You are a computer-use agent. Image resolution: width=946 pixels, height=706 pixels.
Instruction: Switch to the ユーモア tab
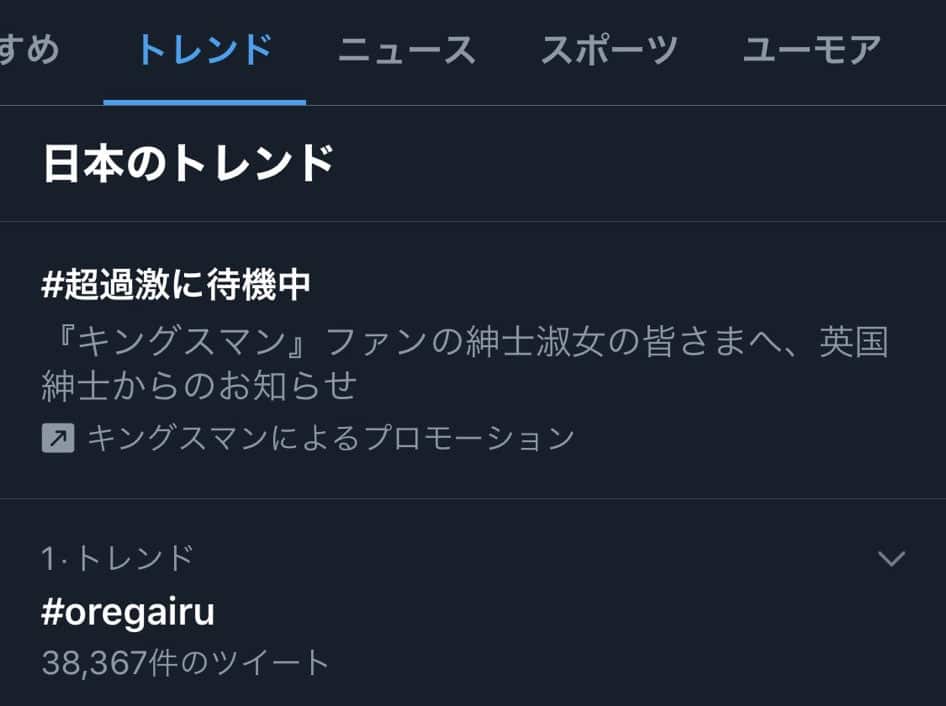click(812, 50)
